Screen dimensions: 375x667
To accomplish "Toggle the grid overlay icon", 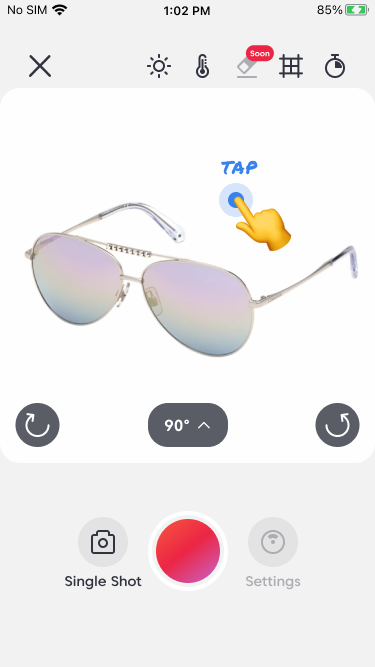I will pyautogui.click(x=291, y=66).
